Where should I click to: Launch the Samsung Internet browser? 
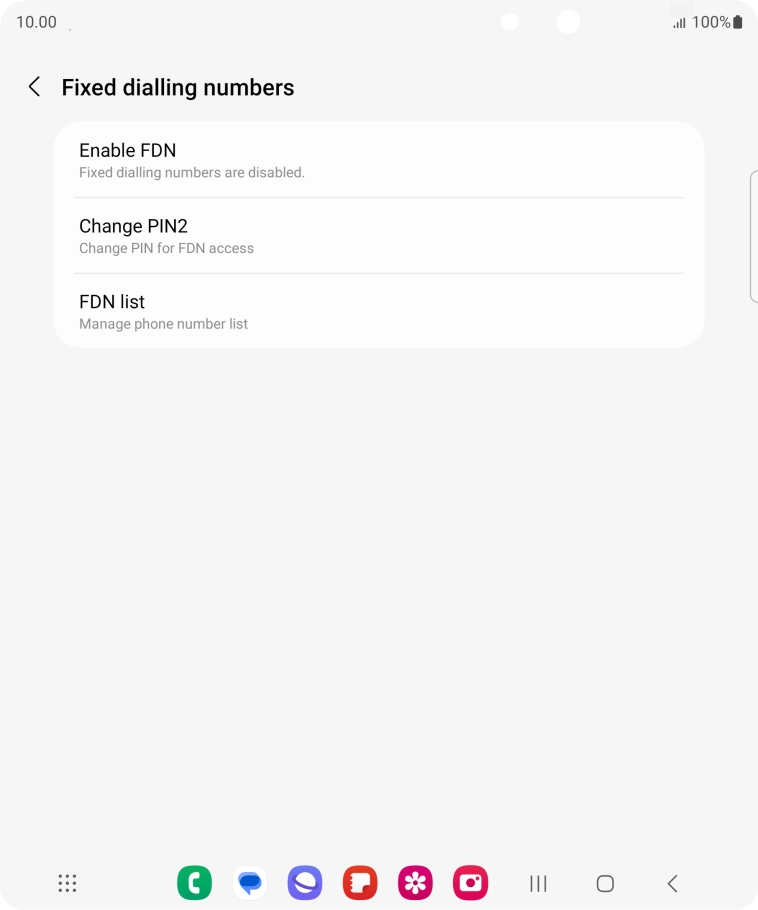pyautogui.click(x=305, y=883)
